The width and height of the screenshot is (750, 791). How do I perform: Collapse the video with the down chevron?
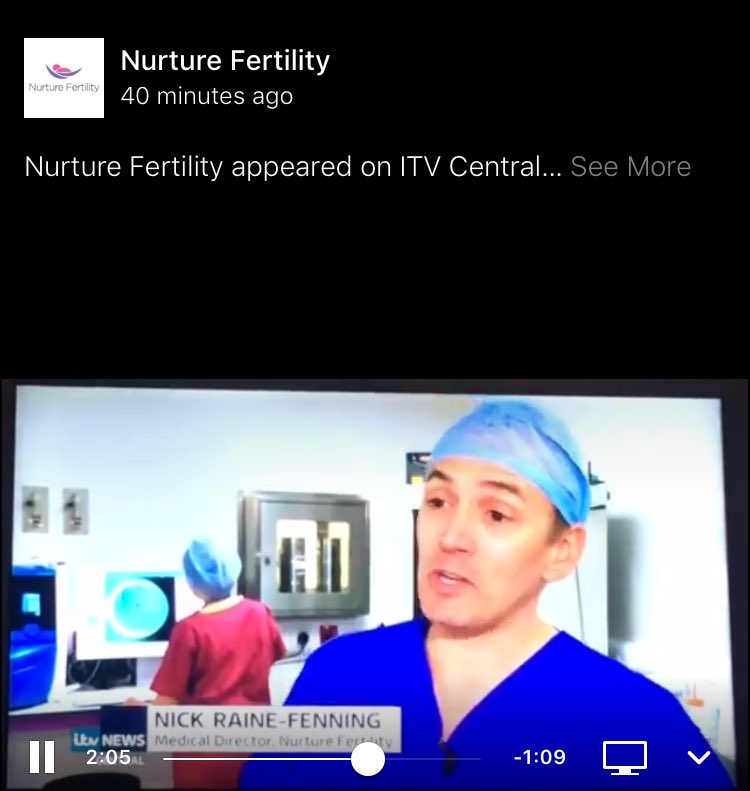coord(699,757)
